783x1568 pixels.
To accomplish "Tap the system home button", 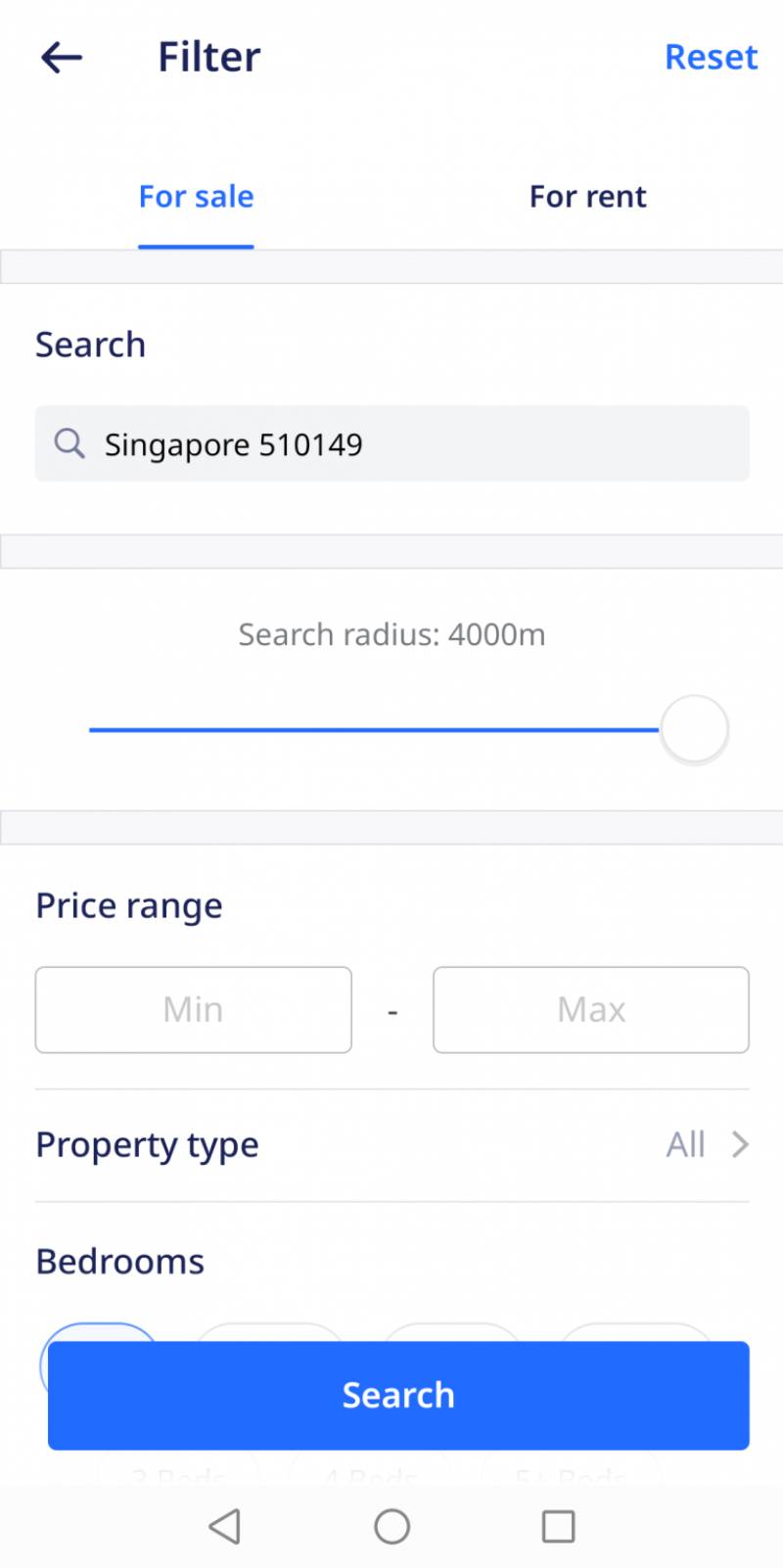I will click(391, 1526).
